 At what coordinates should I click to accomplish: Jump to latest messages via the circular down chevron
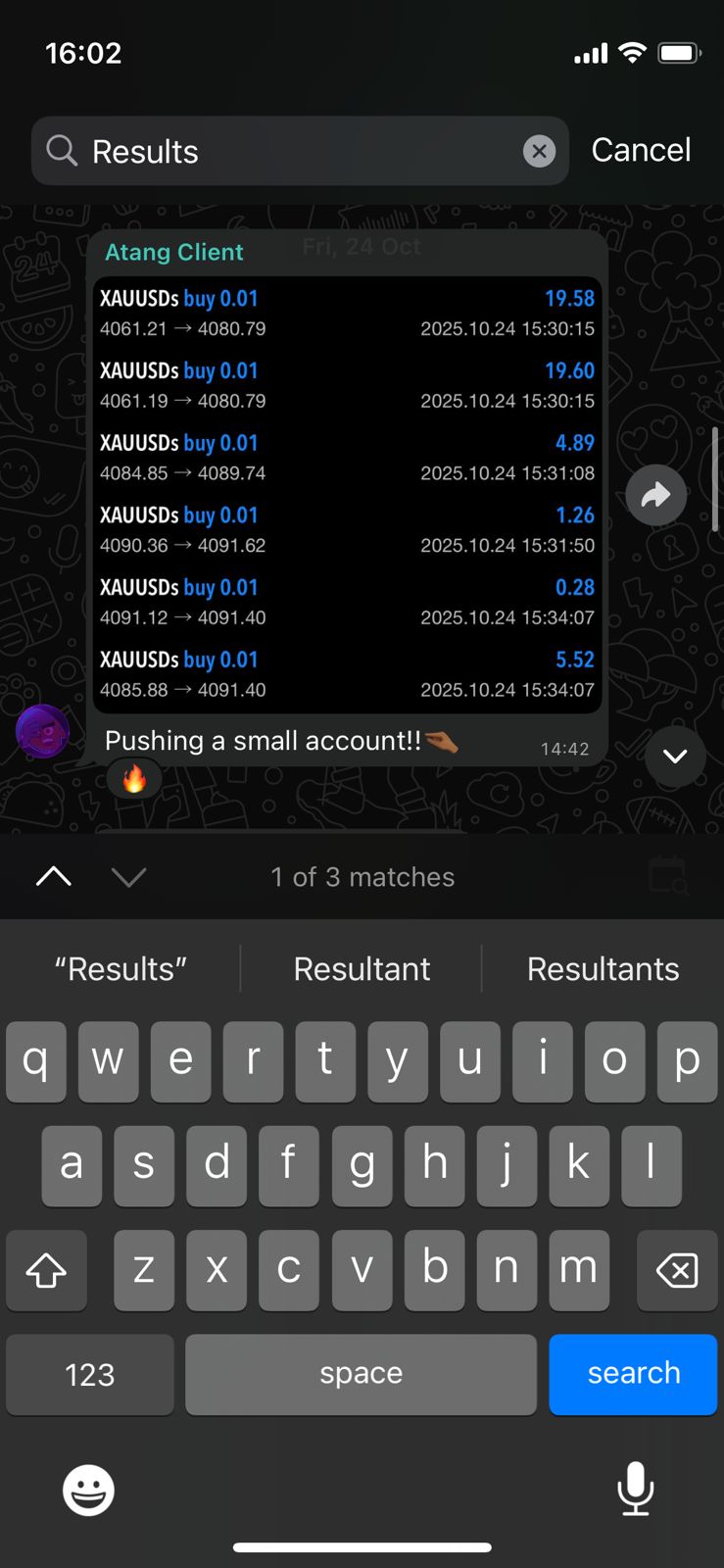[x=674, y=757]
